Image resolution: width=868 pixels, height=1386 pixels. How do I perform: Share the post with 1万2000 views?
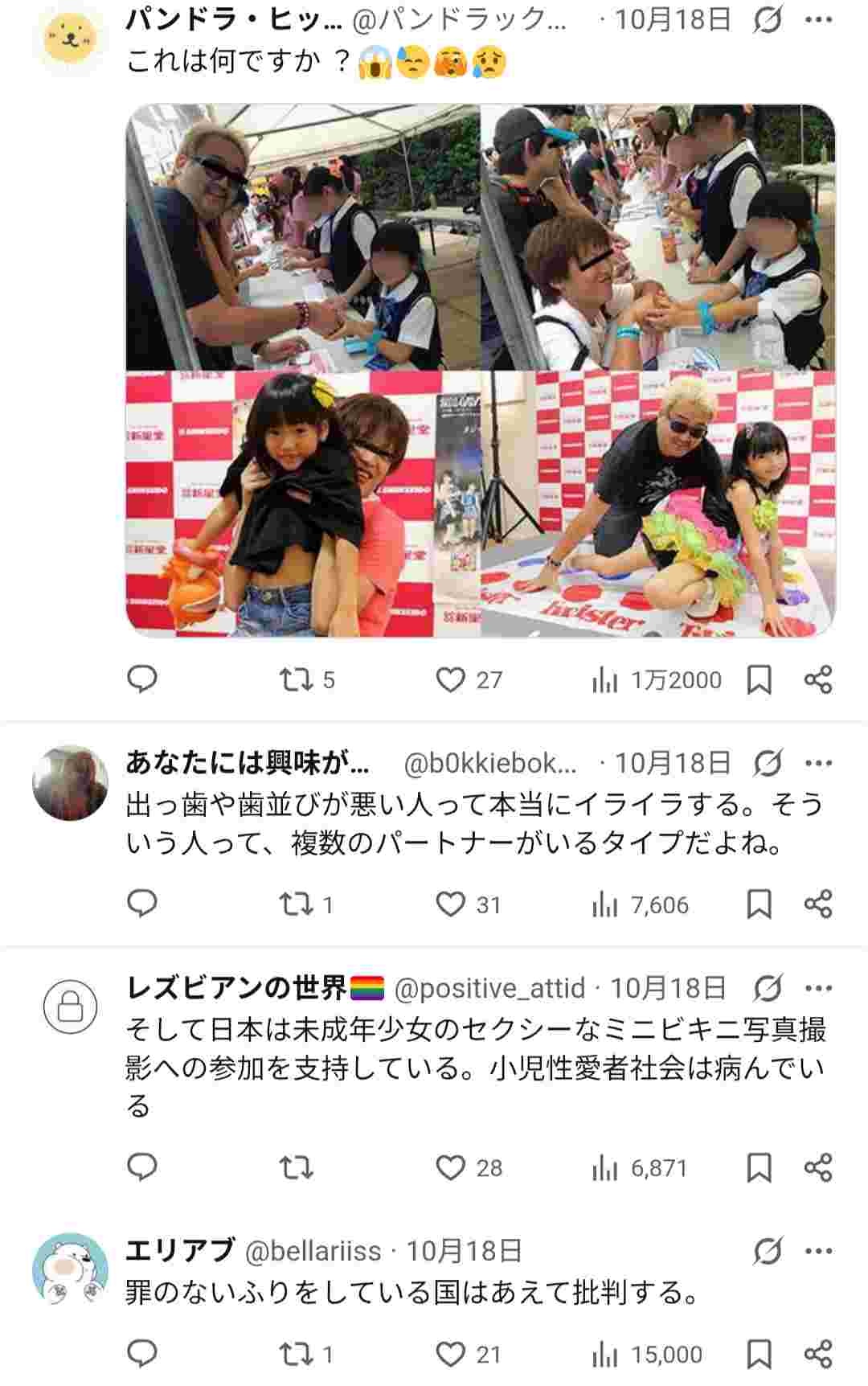click(817, 680)
